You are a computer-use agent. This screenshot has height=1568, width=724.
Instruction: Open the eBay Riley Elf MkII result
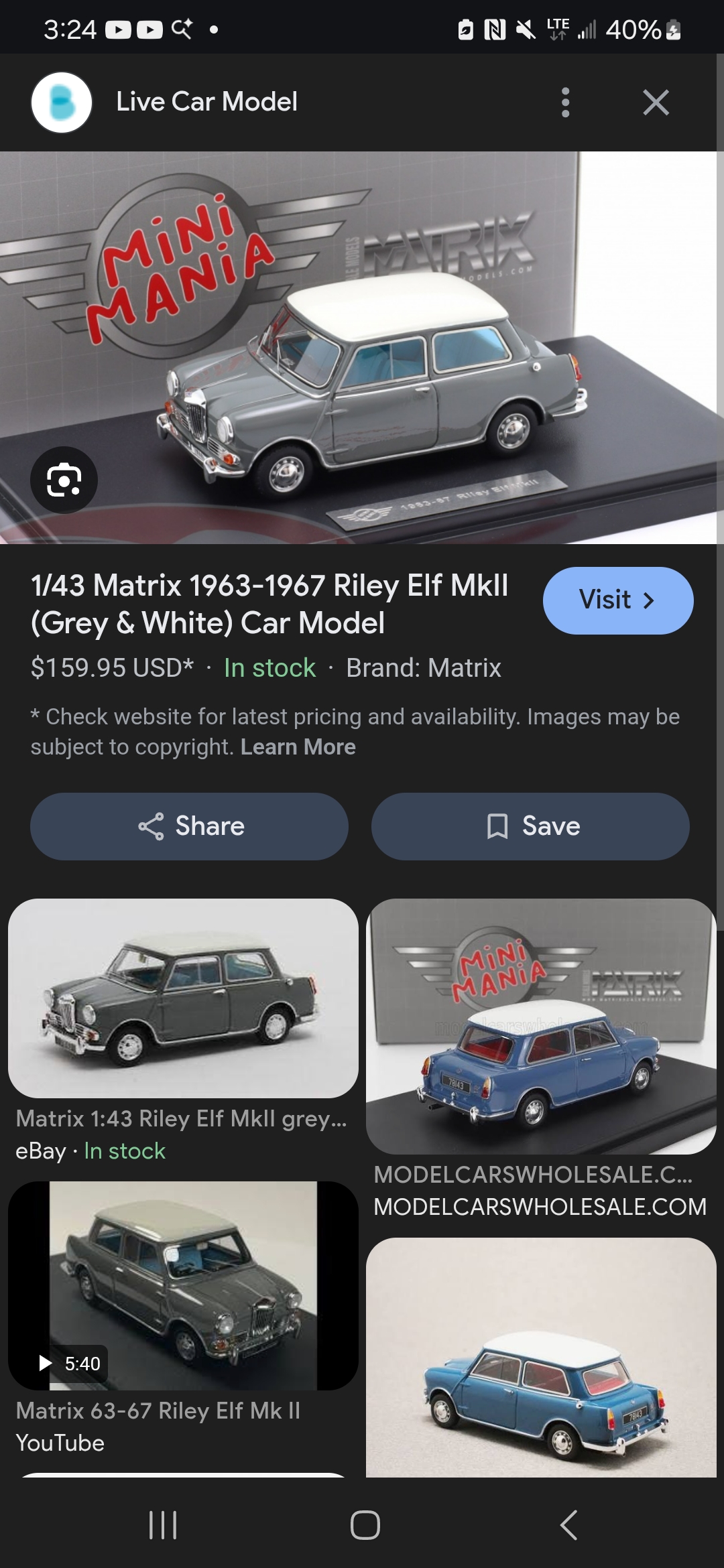pos(182,998)
